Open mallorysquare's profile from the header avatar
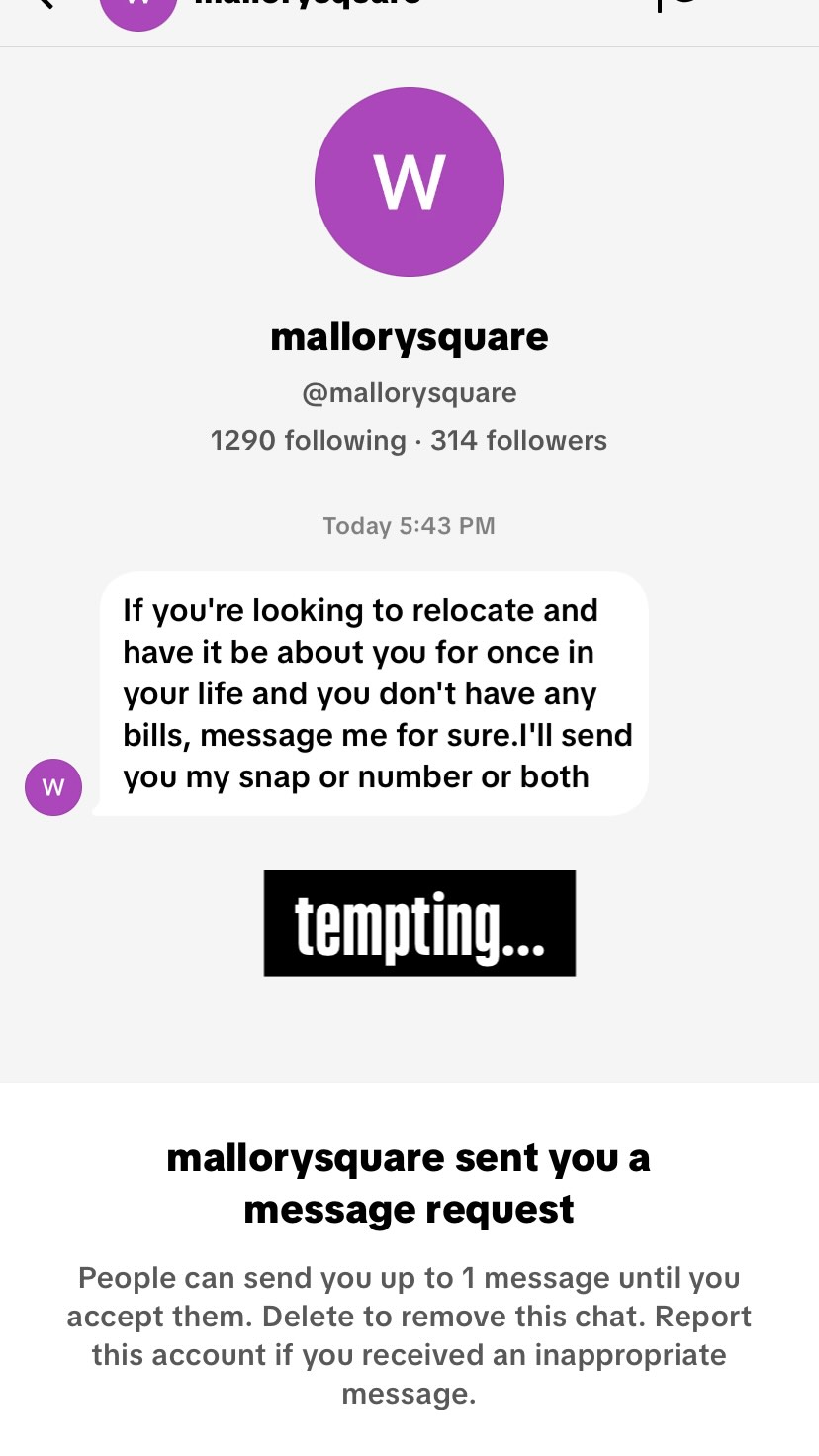The width and height of the screenshot is (819, 1456). (138, 10)
